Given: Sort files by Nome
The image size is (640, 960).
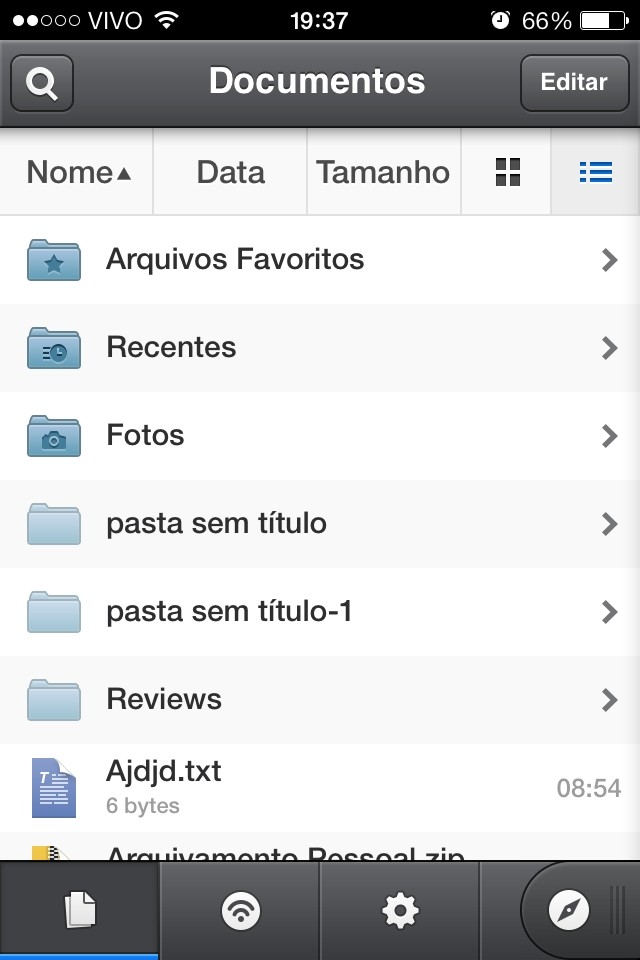Looking at the screenshot, I should click(78, 172).
